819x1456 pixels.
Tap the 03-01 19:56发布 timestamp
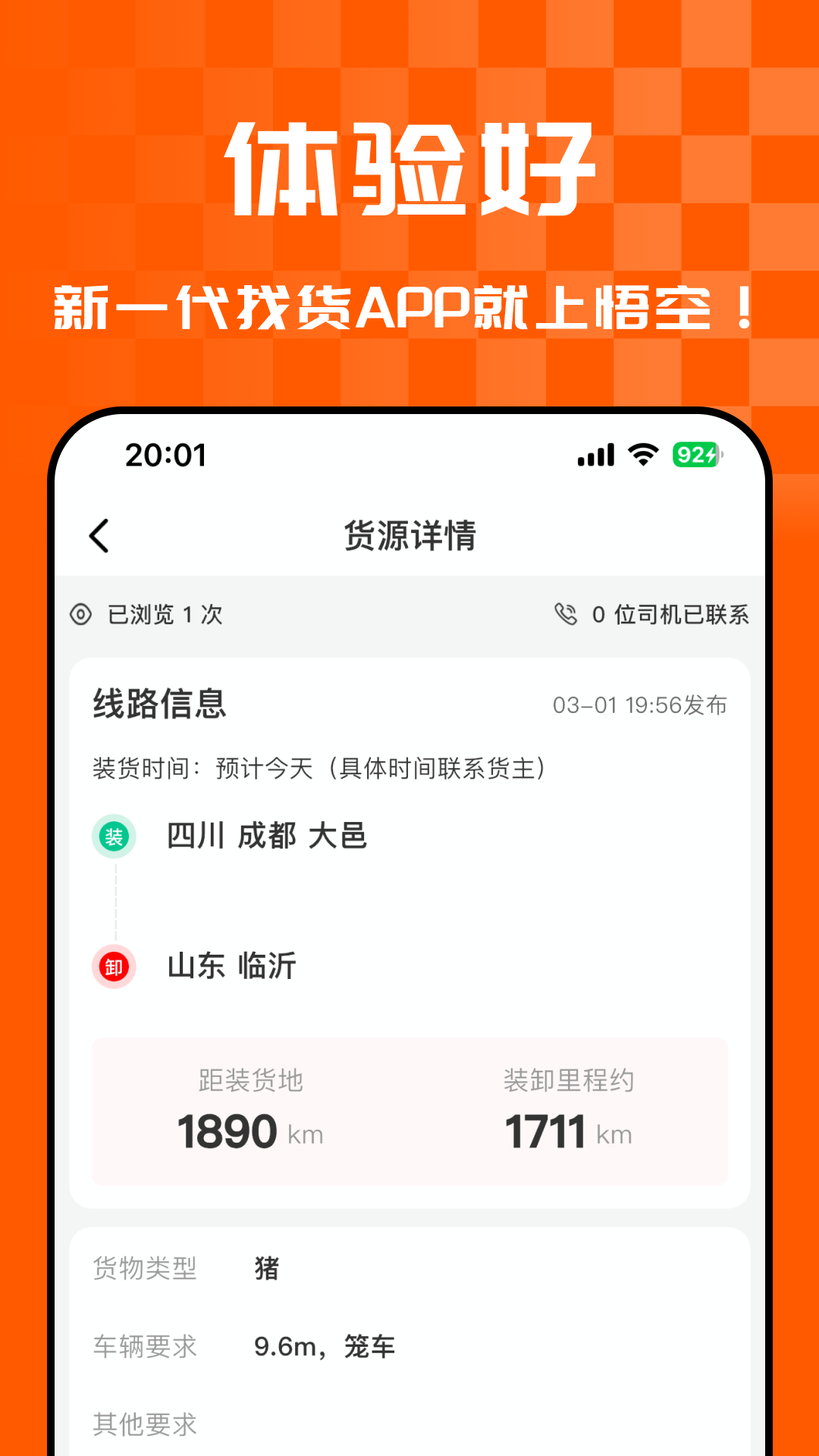(639, 705)
